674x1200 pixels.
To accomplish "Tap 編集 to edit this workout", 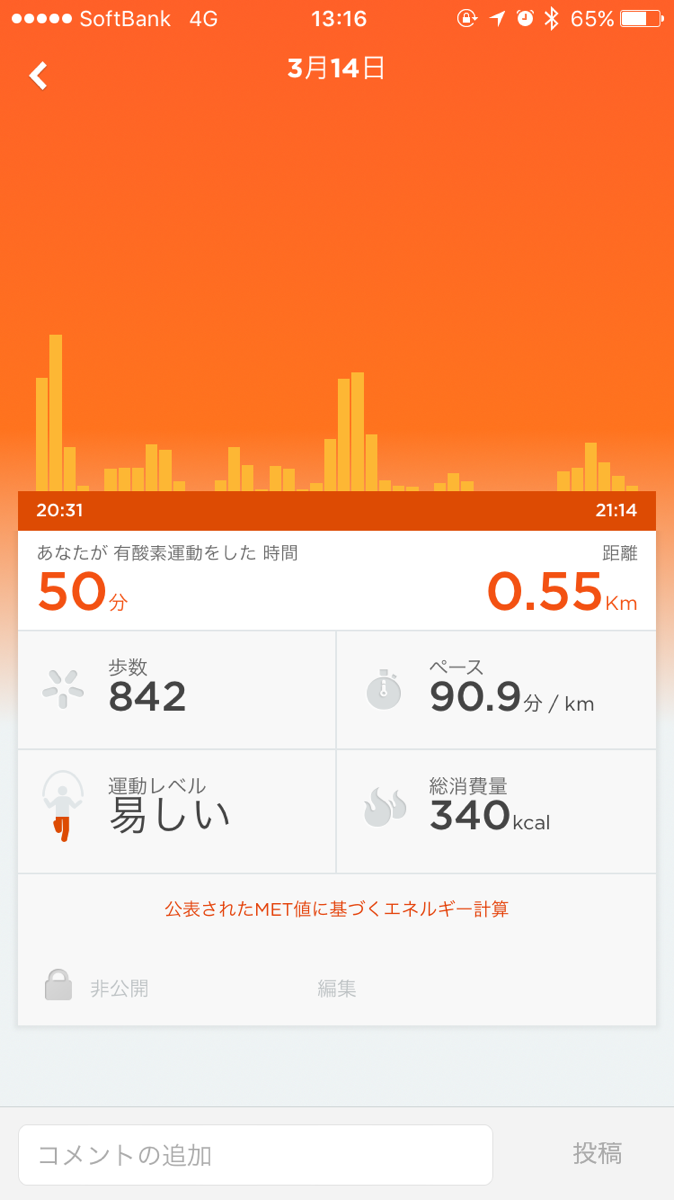I will point(337,988).
